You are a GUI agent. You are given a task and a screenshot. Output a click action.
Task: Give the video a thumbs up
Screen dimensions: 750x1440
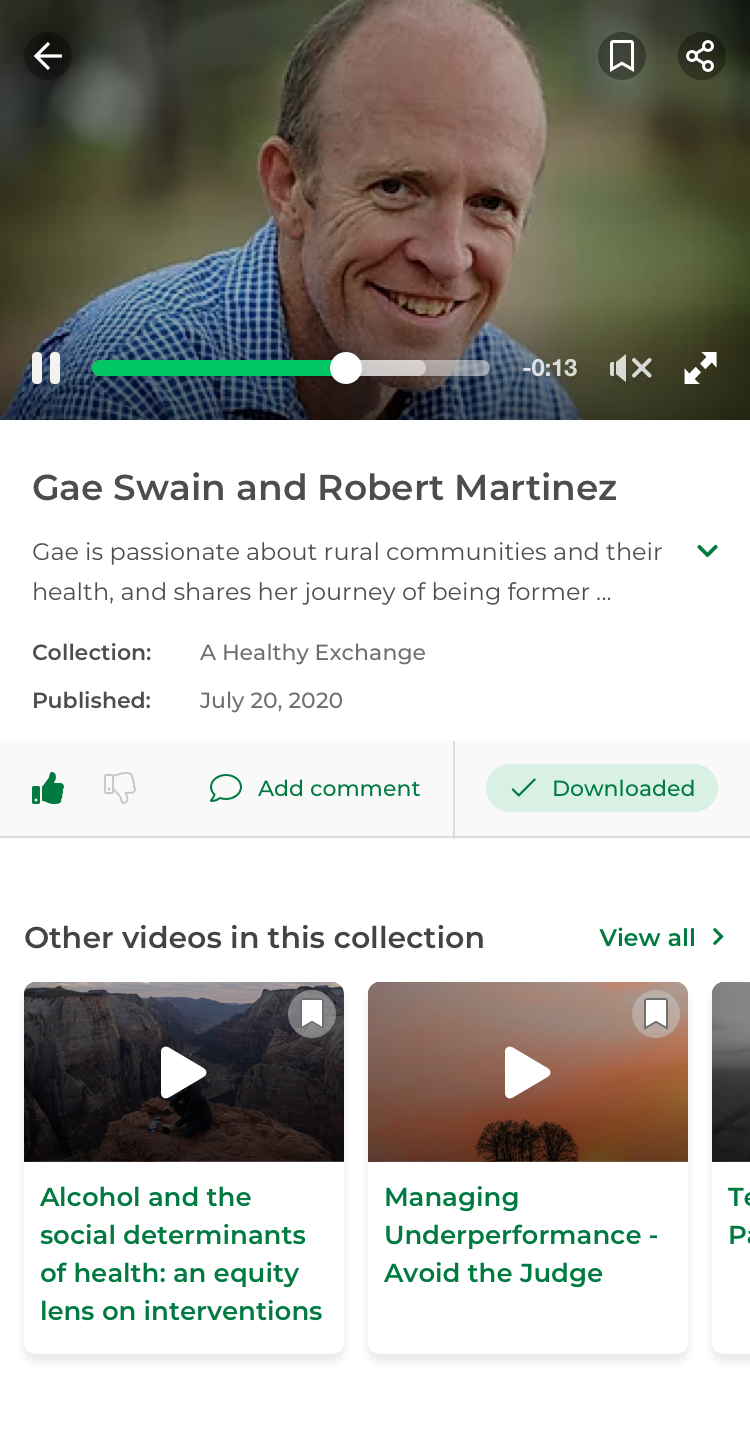pos(49,788)
